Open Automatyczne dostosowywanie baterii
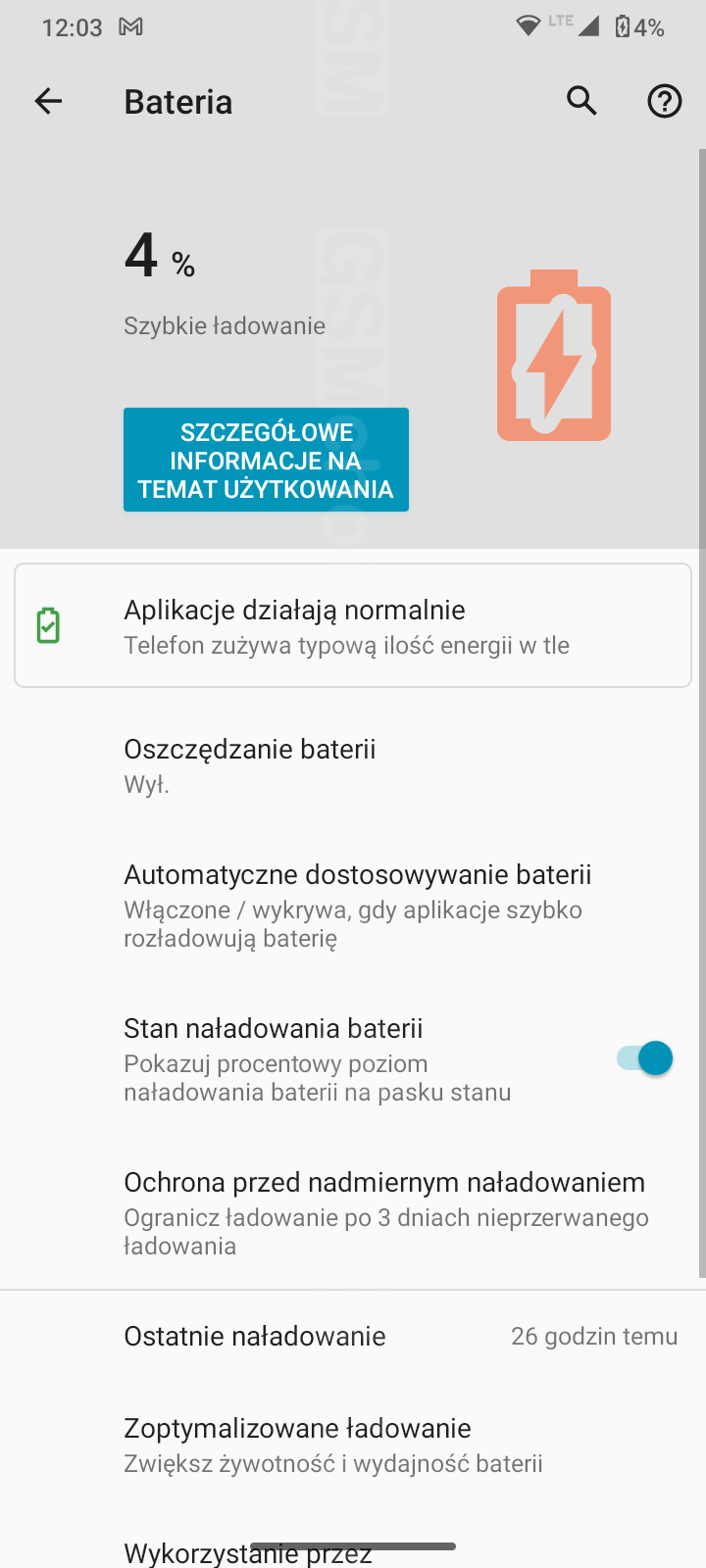 pos(353,905)
